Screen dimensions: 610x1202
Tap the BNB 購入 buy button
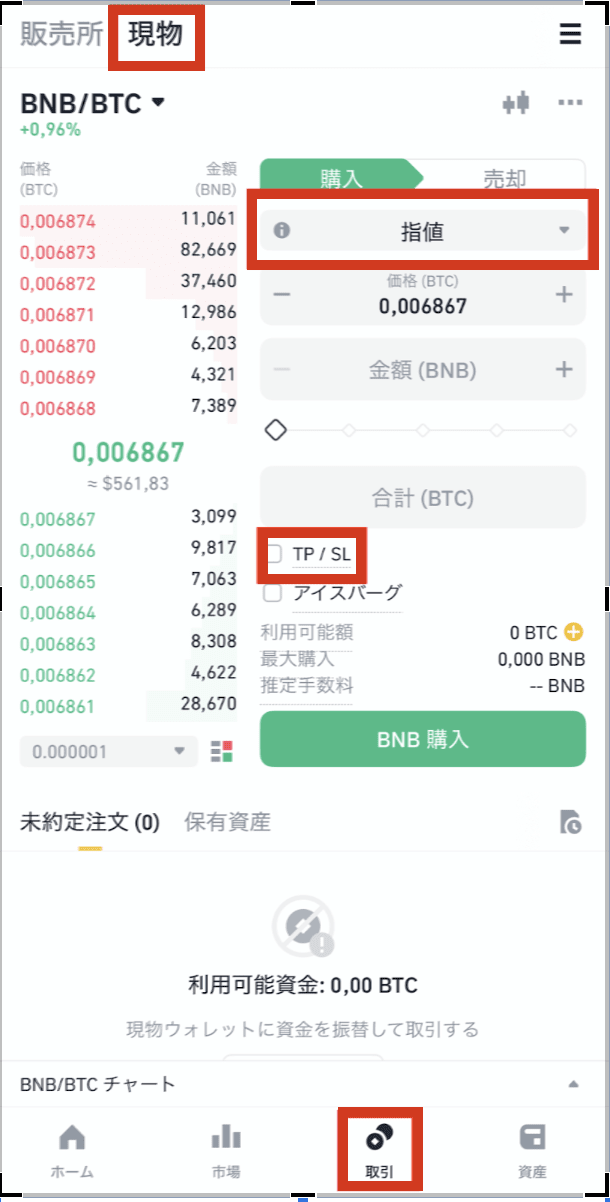point(422,740)
